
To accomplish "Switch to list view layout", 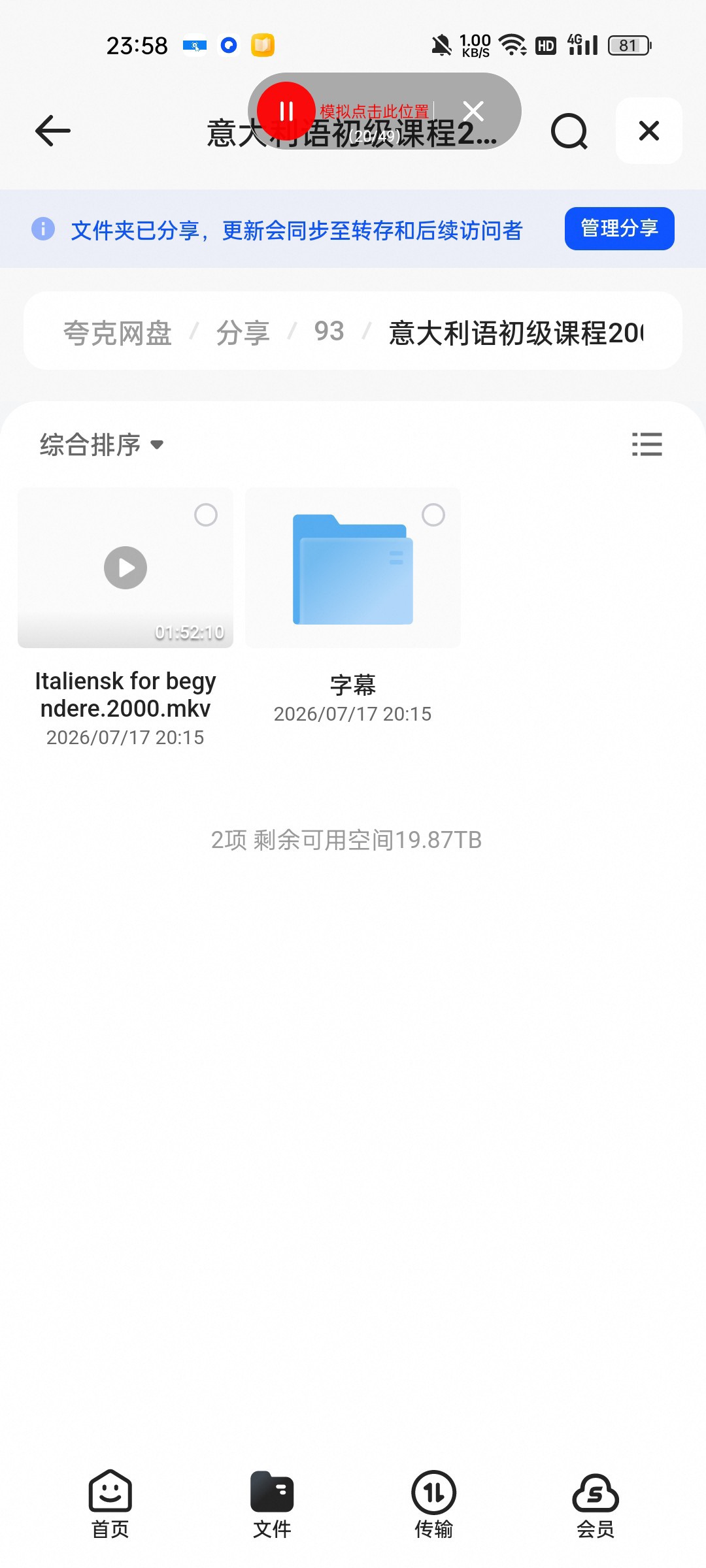I will (x=647, y=444).
